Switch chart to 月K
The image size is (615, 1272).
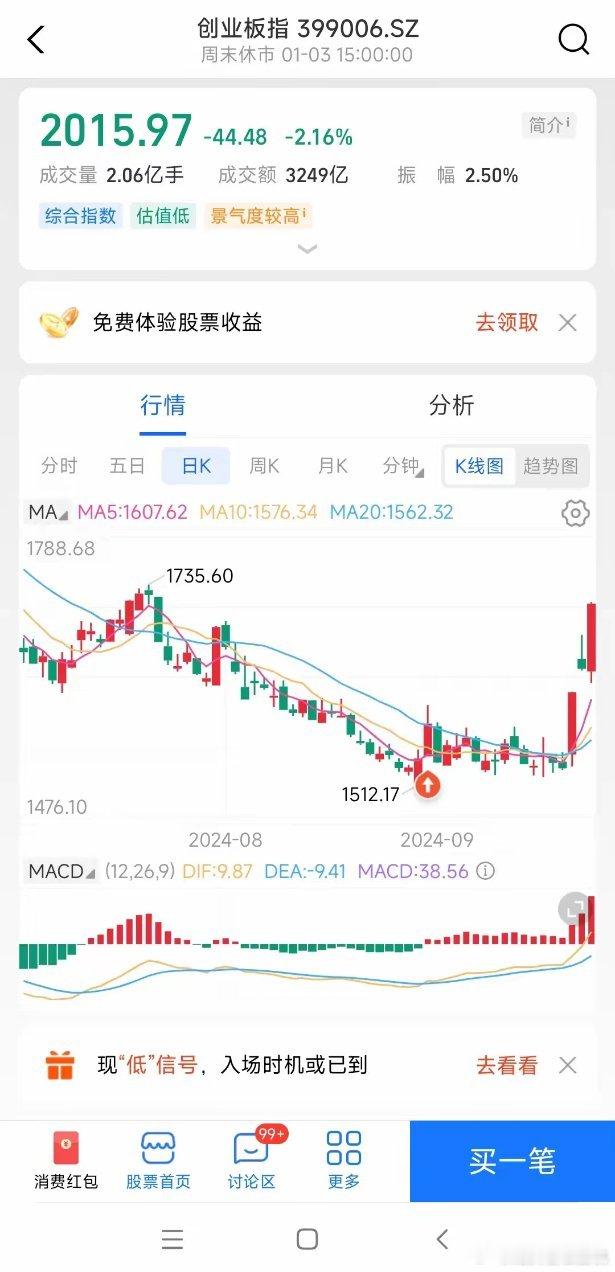tap(333, 466)
